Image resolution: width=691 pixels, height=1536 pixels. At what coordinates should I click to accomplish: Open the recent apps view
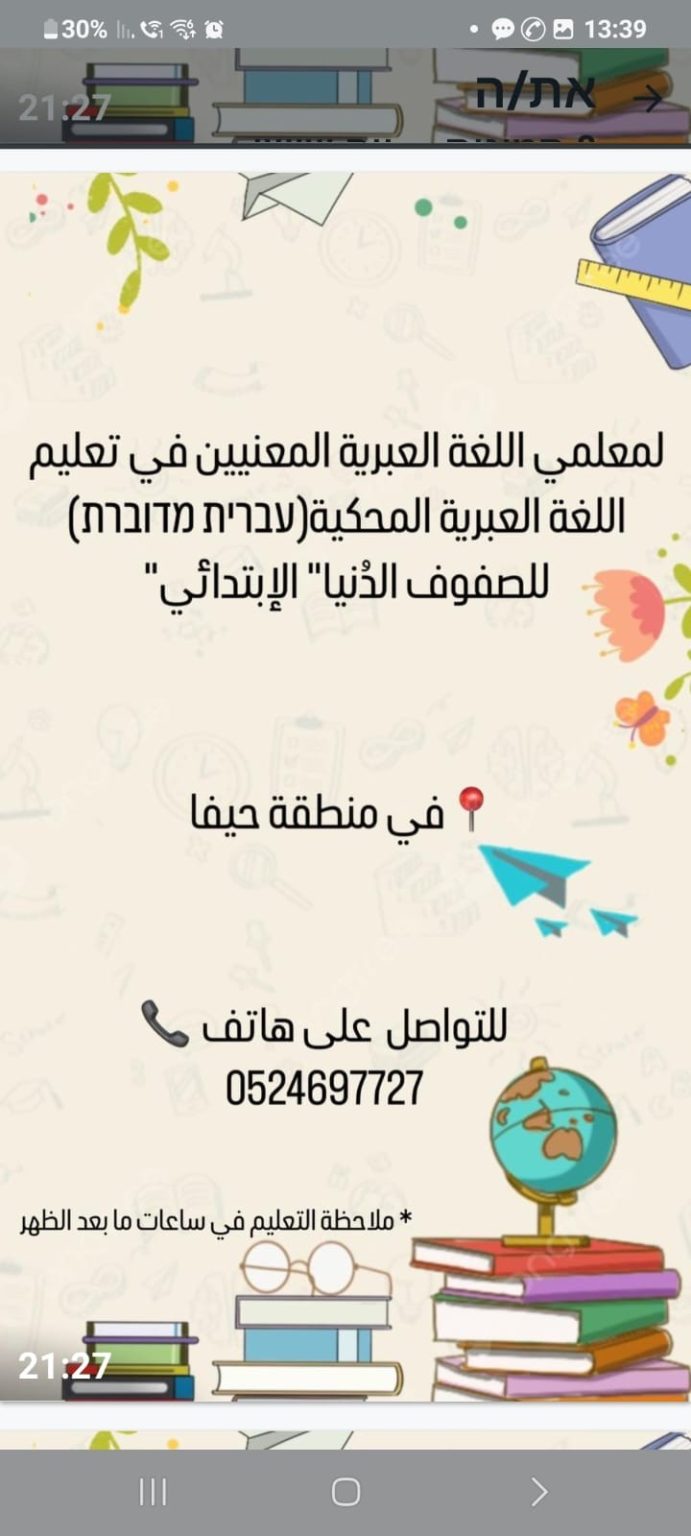[x=152, y=1492]
